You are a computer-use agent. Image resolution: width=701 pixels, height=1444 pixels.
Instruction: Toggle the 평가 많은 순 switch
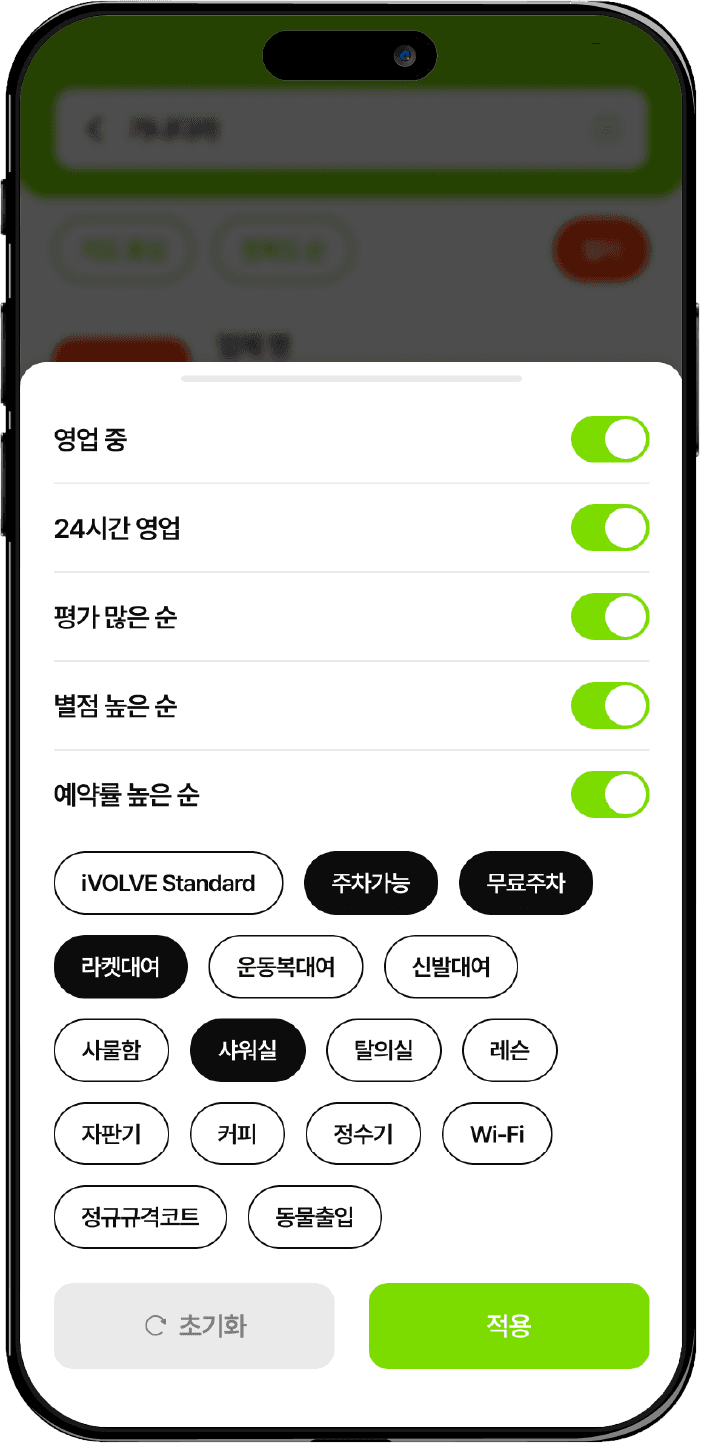click(609, 617)
